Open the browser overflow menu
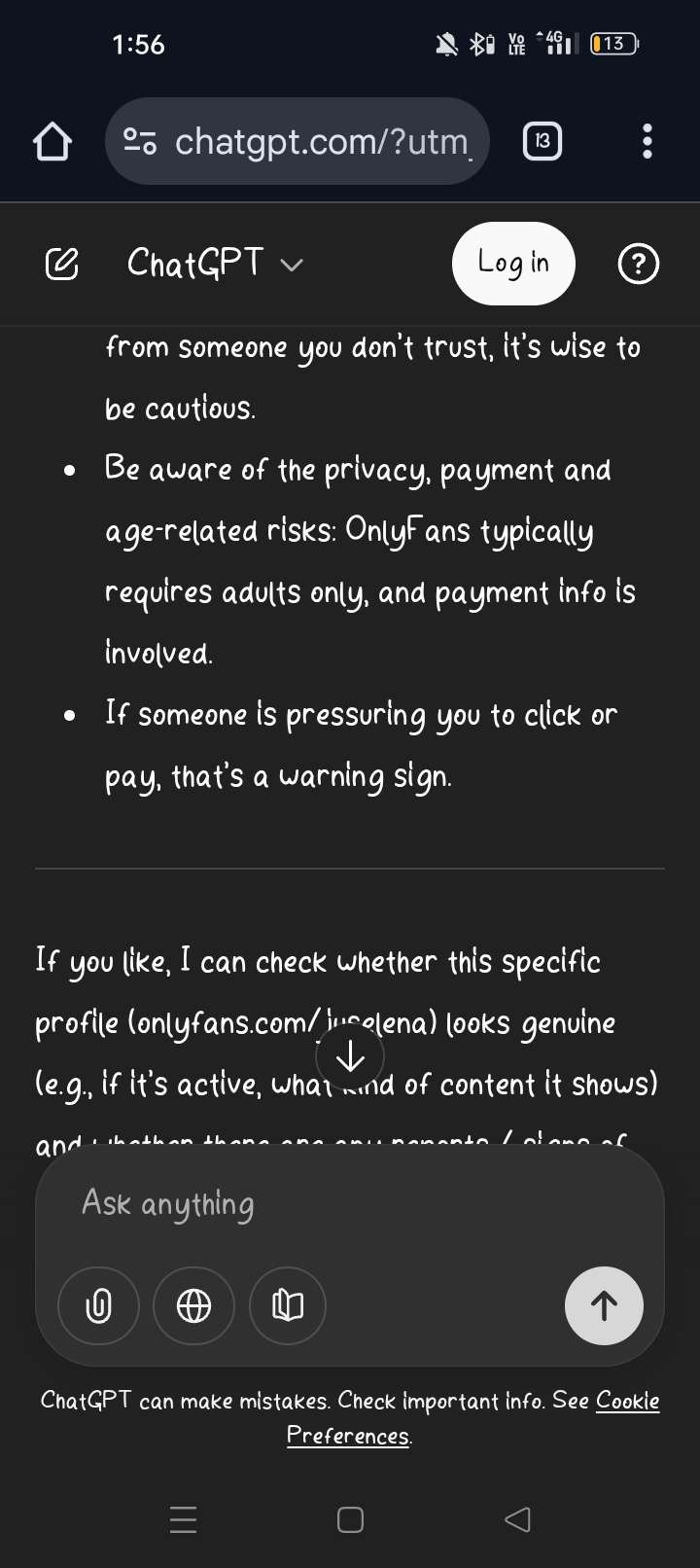Screen dimensions: 700x1568 [x=647, y=142]
